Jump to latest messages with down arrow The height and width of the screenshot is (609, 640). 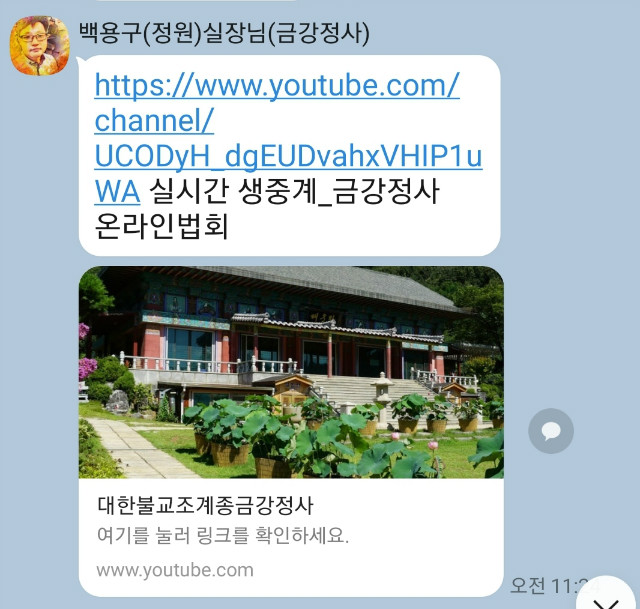coord(607,598)
